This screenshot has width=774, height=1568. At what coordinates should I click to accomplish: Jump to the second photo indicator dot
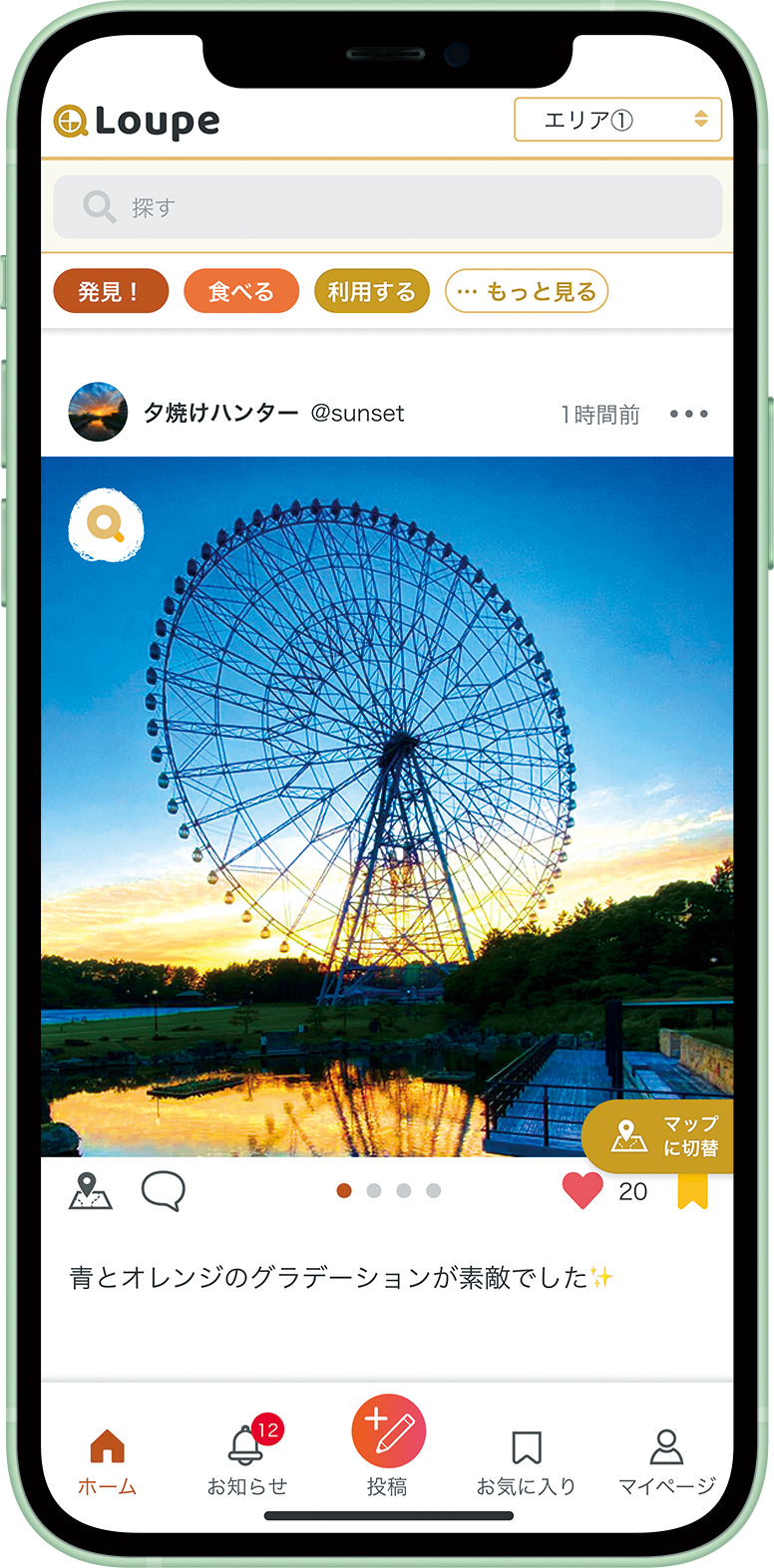374,1190
